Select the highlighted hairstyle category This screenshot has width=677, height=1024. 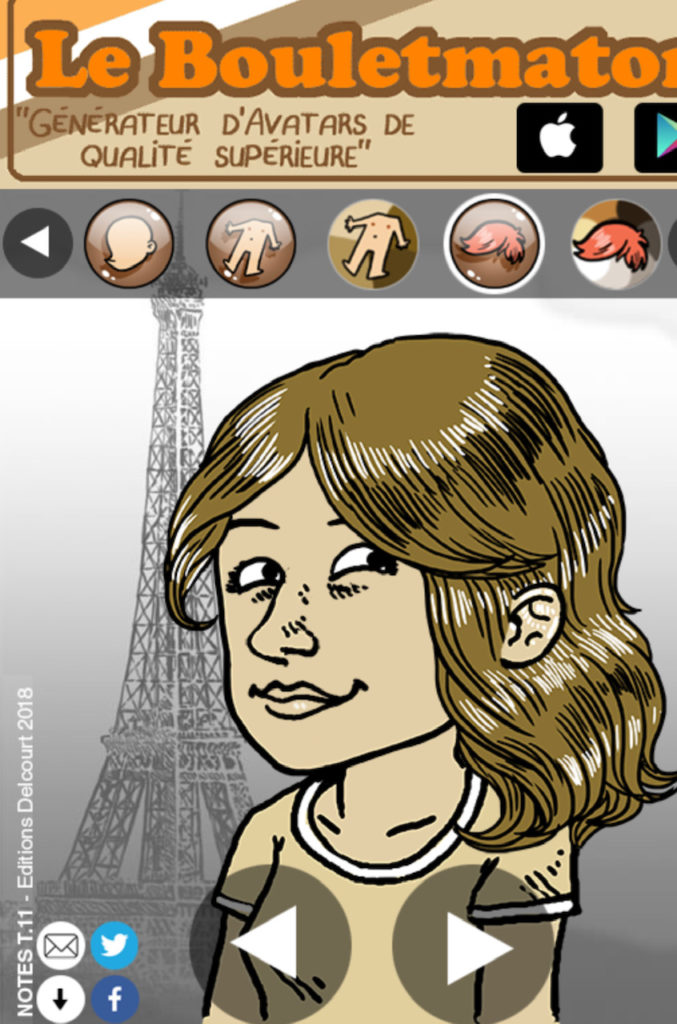click(494, 243)
